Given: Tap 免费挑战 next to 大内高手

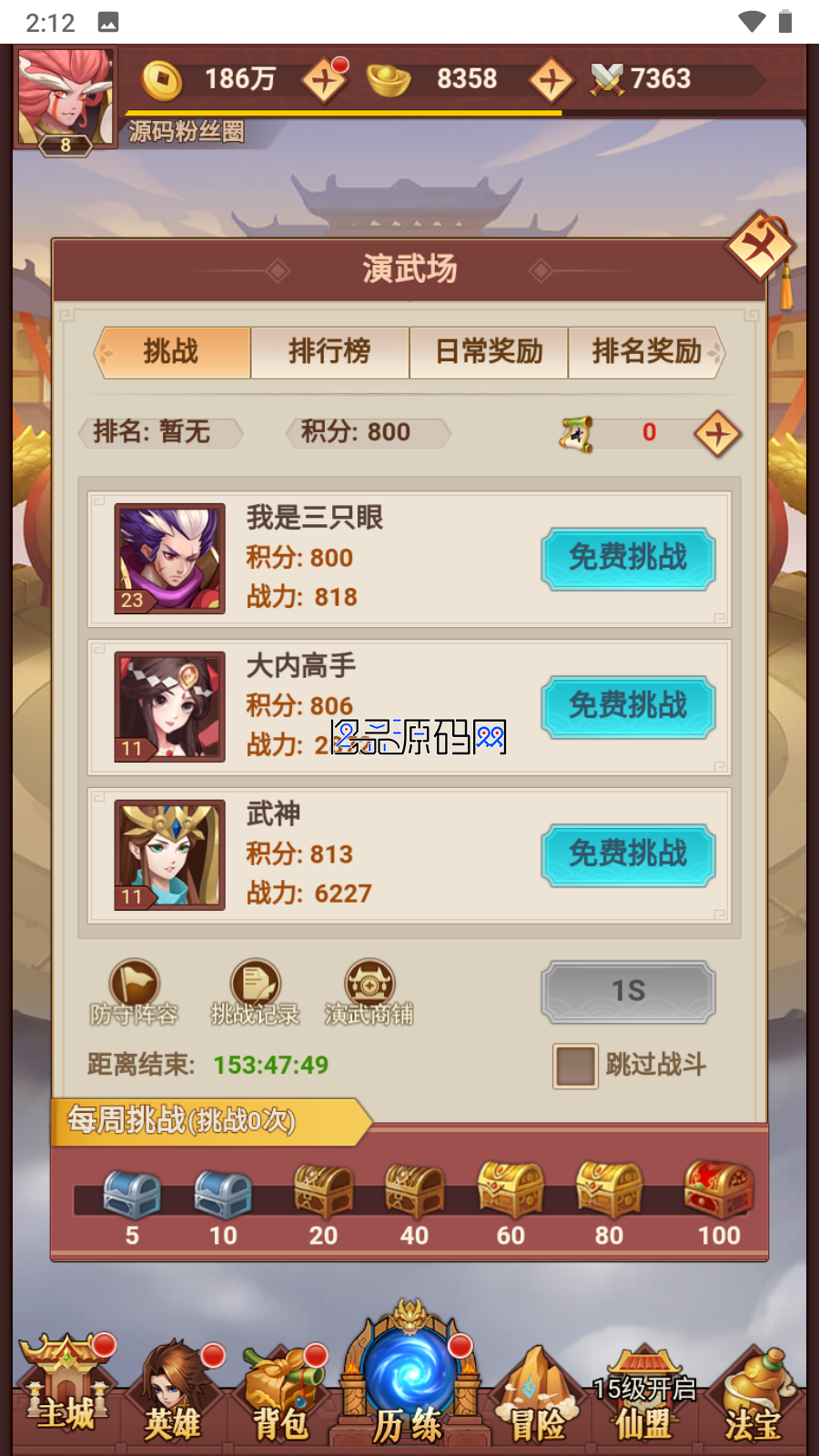Looking at the screenshot, I should pyautogui.click(x=628, y=706).
